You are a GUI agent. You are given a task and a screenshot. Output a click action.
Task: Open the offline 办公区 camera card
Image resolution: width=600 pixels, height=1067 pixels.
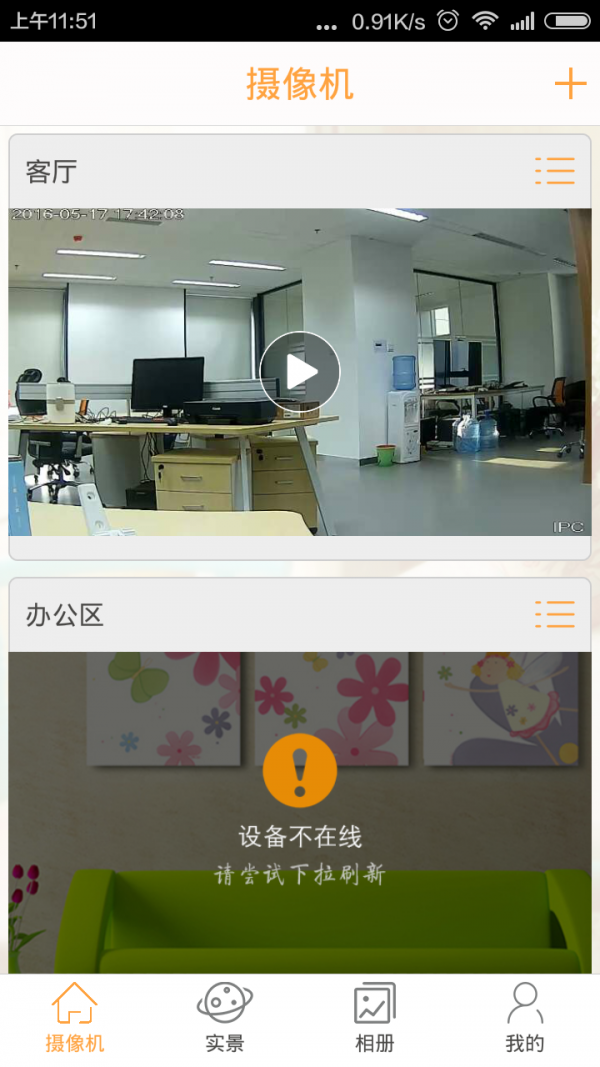point(300,810)
